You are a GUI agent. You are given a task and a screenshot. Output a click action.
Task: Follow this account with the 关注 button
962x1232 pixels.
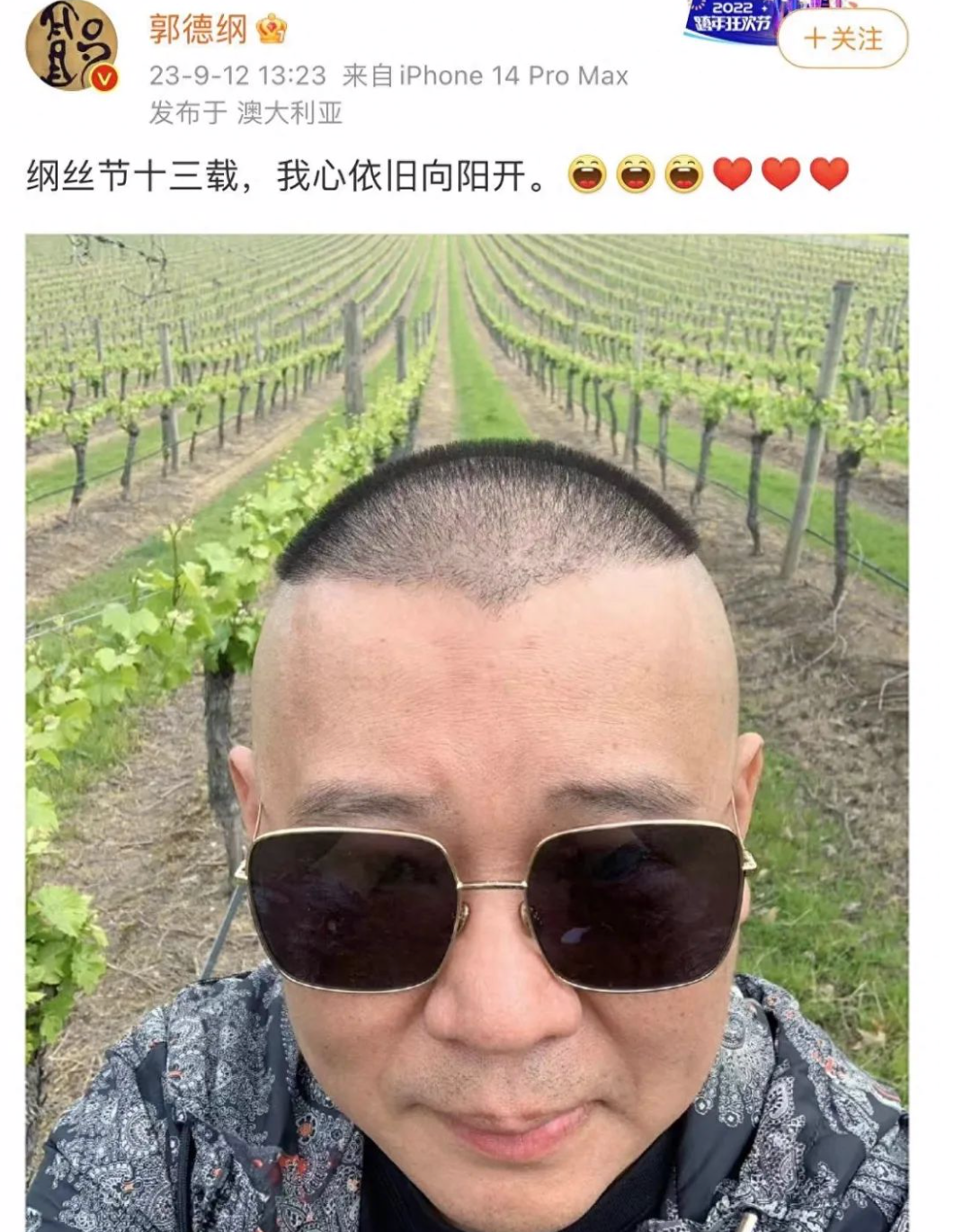pos(842,39)
